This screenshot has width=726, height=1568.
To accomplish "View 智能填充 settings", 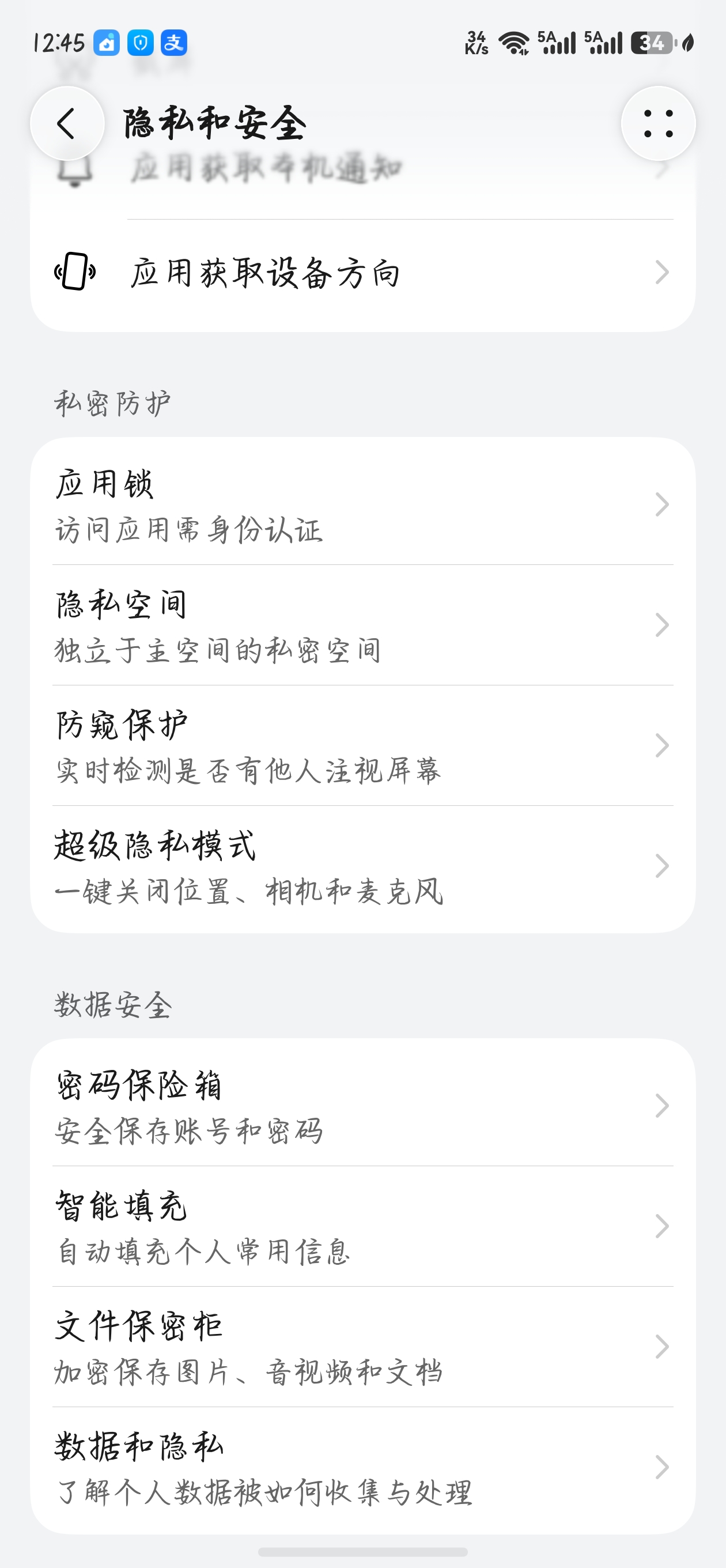I will [x=362, y=1227].
